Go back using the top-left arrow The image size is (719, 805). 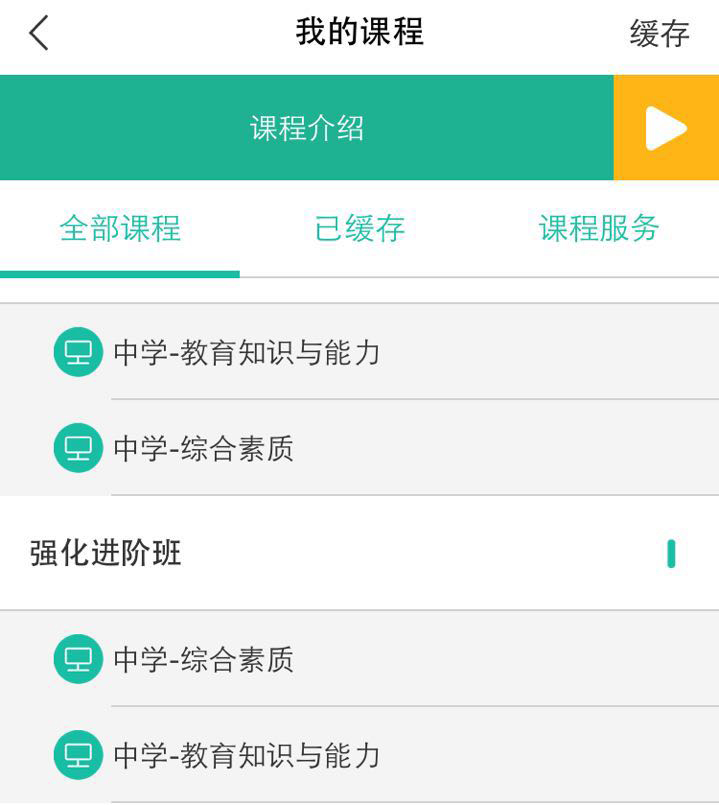(x=39, y=34)
